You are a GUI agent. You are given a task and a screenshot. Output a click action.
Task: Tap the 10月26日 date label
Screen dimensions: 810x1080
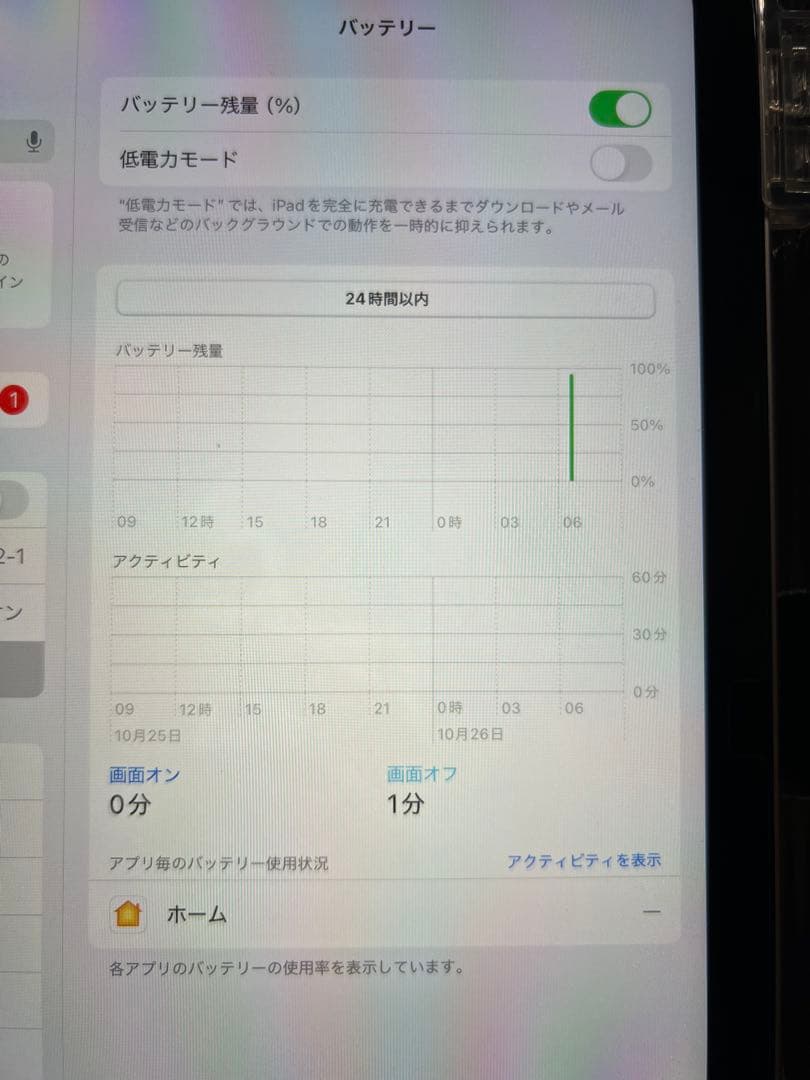coord(468,735)
